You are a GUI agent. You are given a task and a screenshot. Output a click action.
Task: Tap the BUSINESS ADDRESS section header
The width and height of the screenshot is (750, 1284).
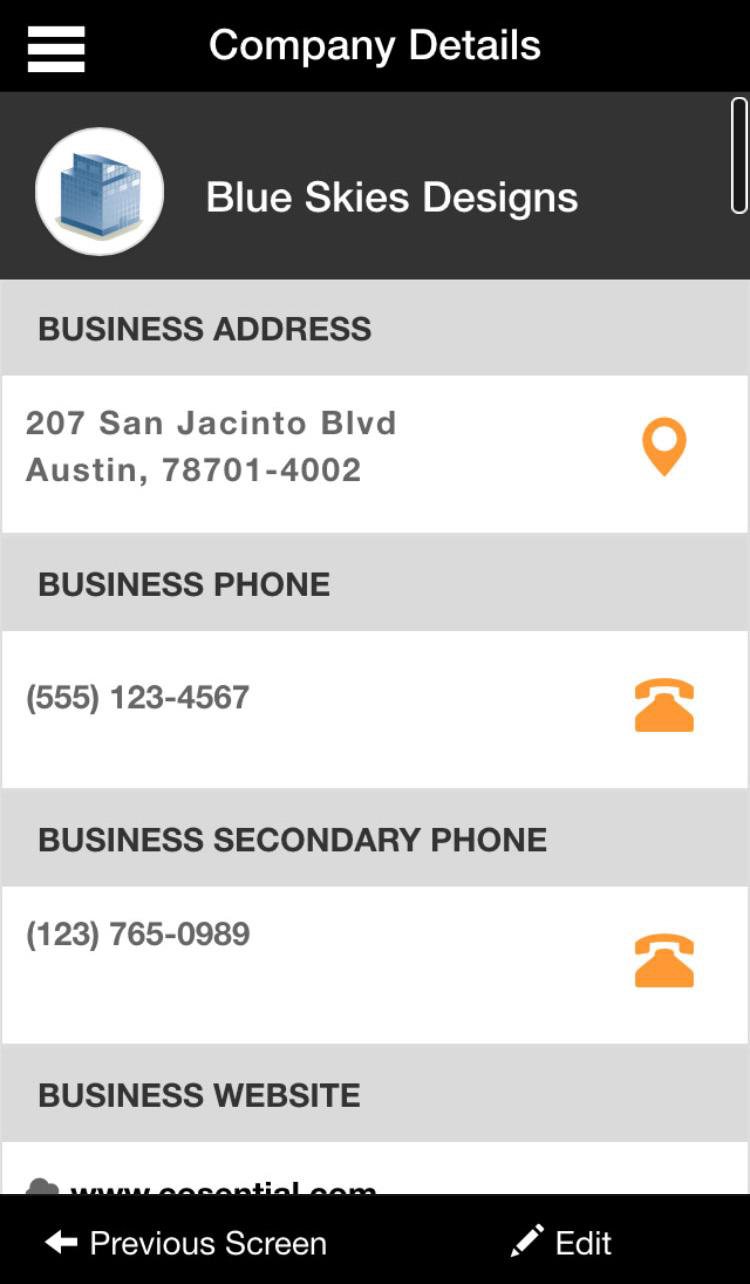[x=204, y=328]
